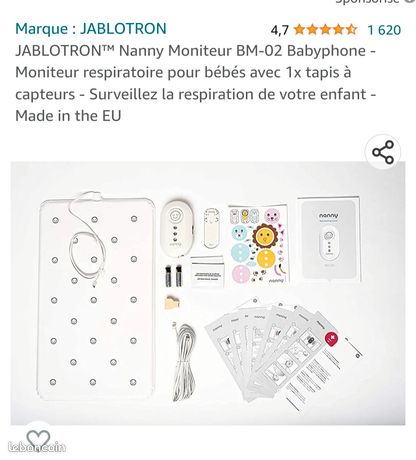Open the product photo in full view
The image size is (416, 460).
(x=208, y=293)
